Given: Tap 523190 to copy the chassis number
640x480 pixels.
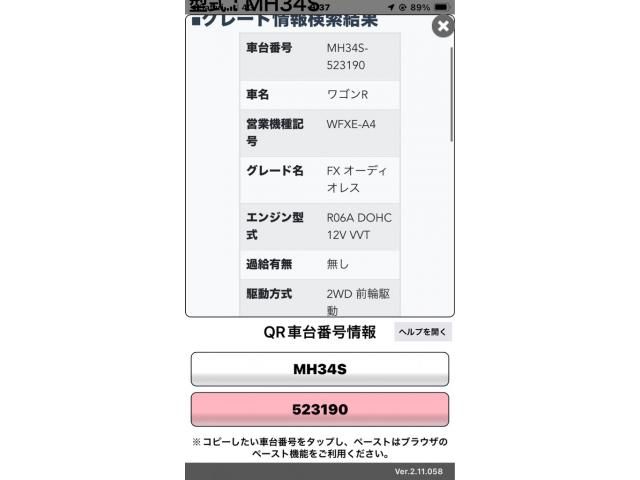Looking at the screenshot, I should point(319,410).
